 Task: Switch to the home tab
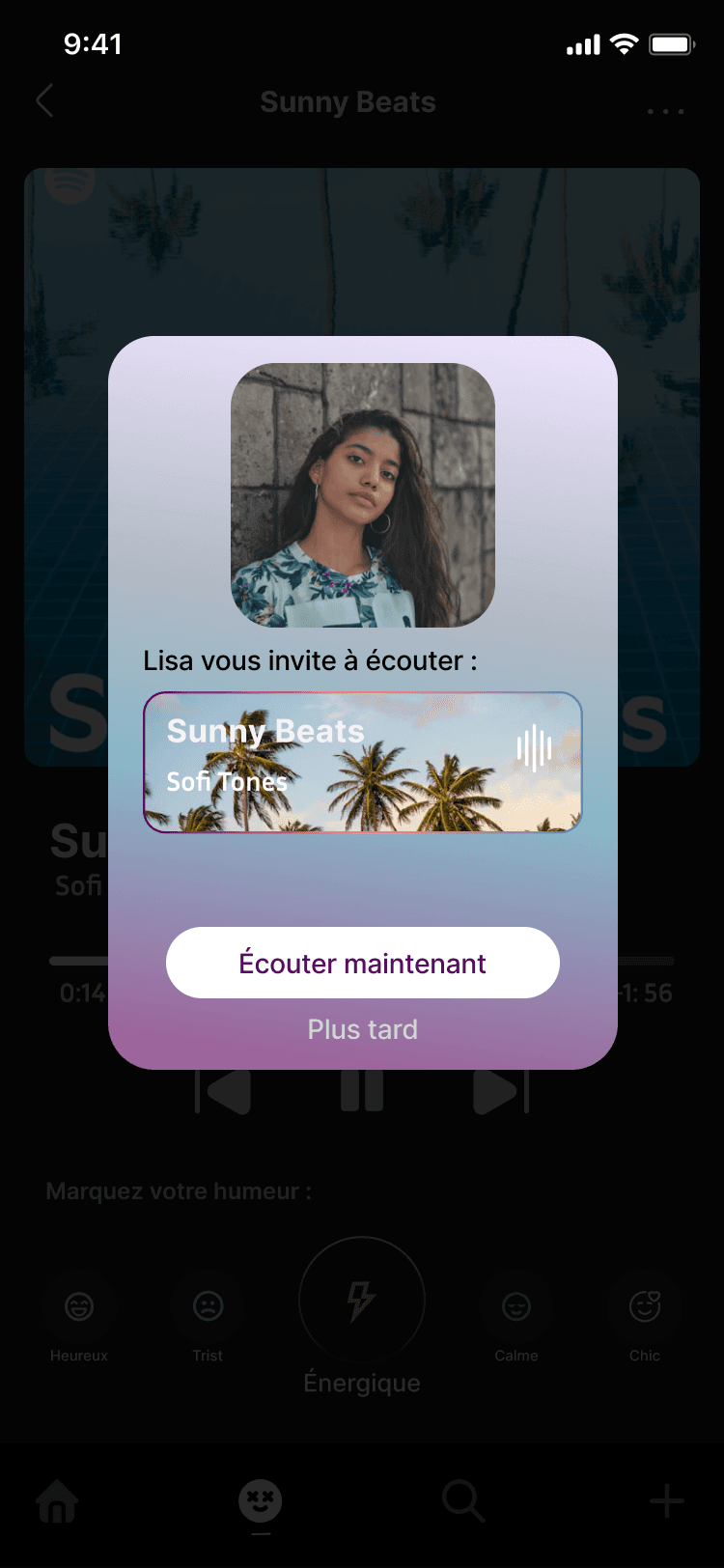pos(58,1501)
